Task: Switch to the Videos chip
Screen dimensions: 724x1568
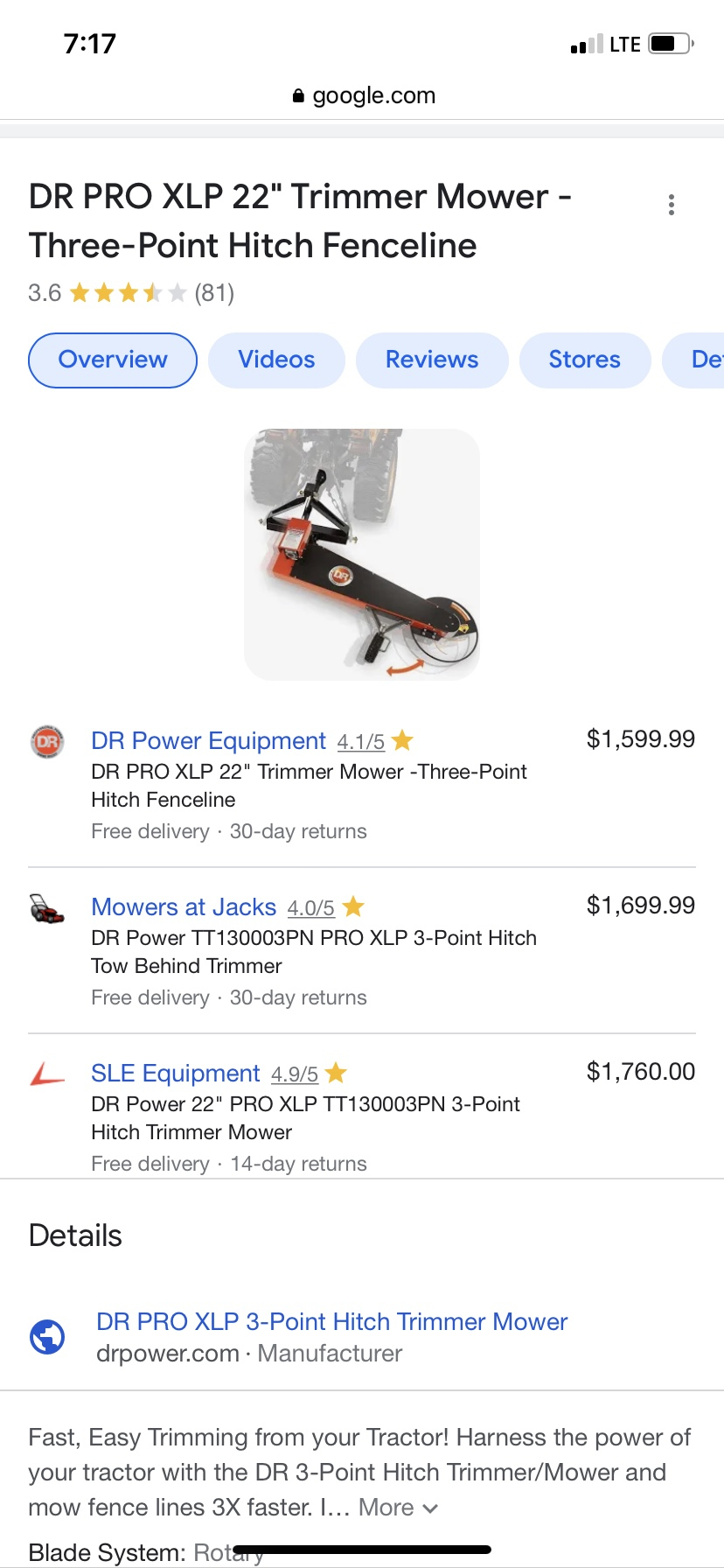Action: click(276, 360)
